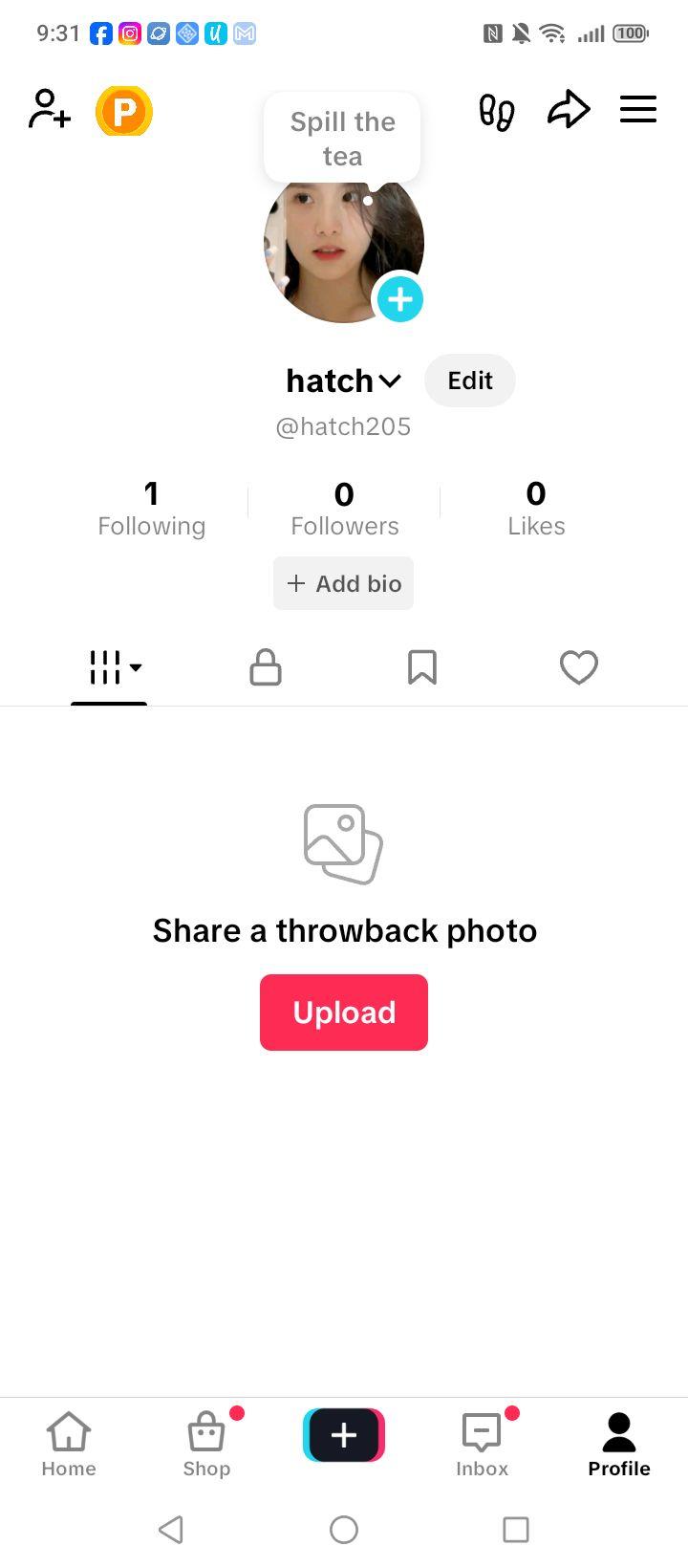Open the Likes count
Image resolution: width=688 pixels, height=1568 pixels.
coord(536,509)
